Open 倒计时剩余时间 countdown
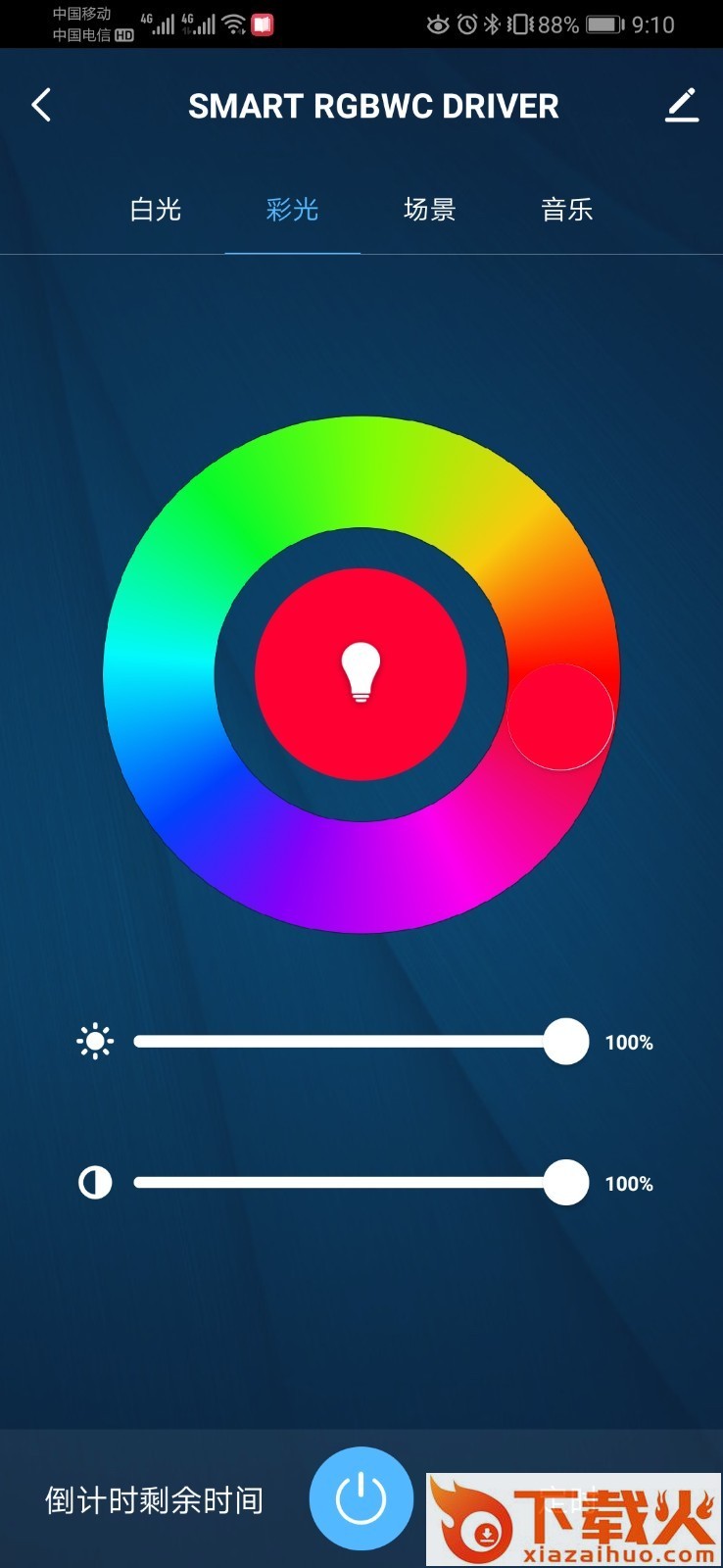 click(x=155, y=1500)
